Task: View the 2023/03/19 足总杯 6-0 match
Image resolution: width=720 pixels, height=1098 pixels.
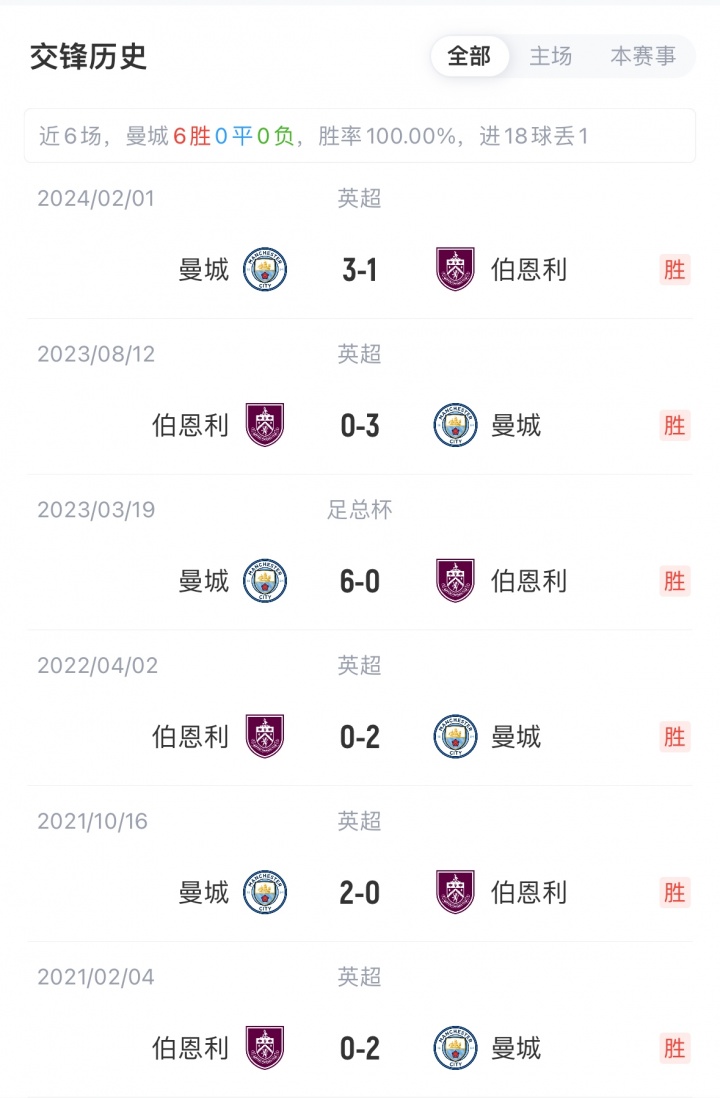Action: coord(360,581)
